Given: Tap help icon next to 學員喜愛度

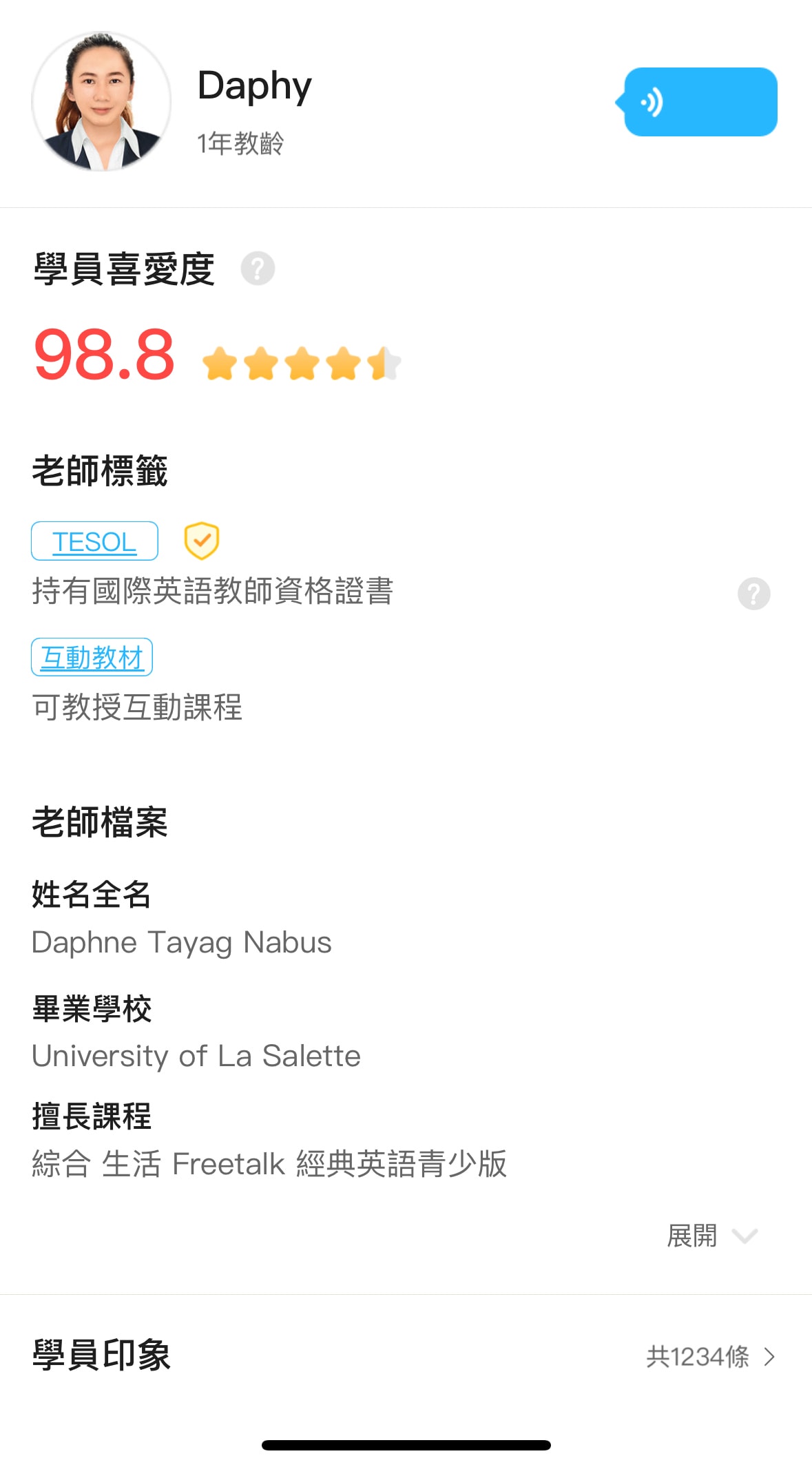Looking at the screenshot, I should click(258, 269).
